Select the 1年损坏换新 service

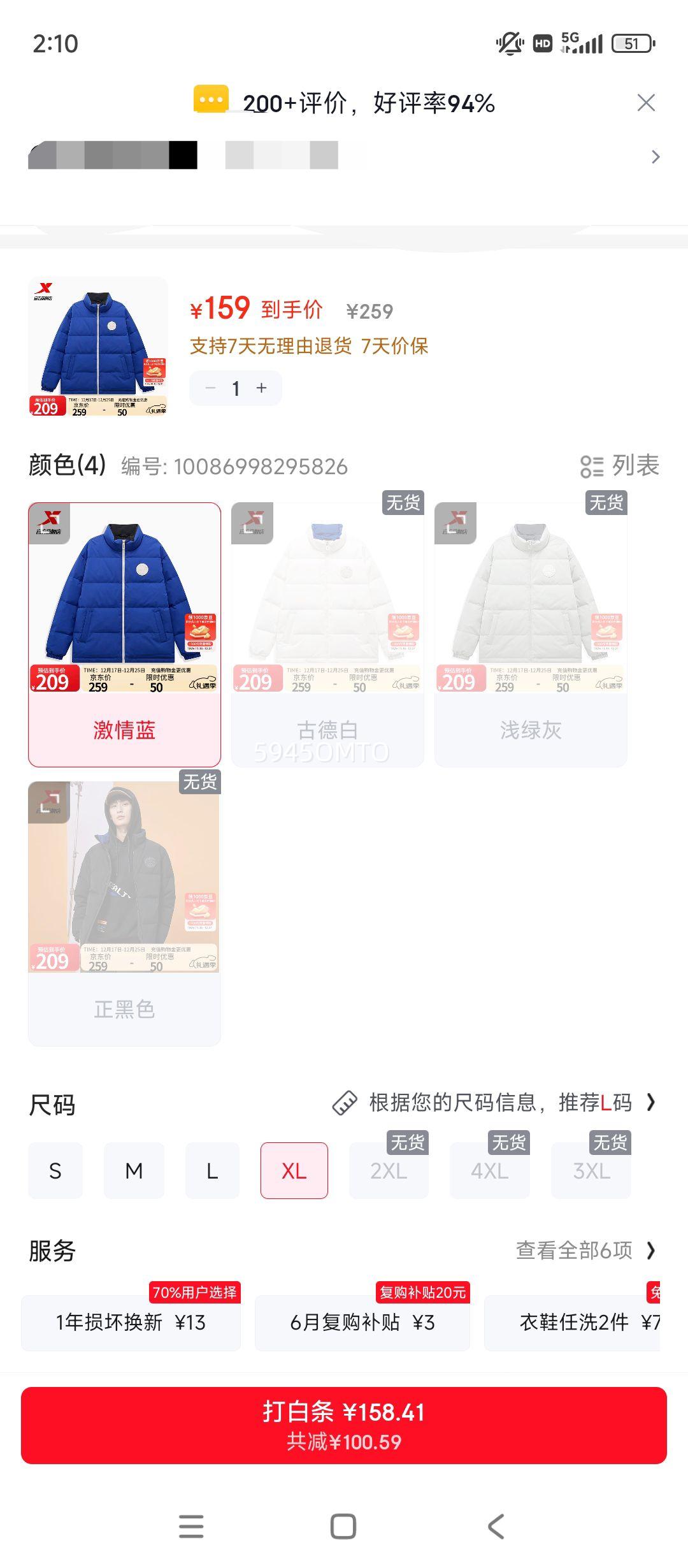131,1323
